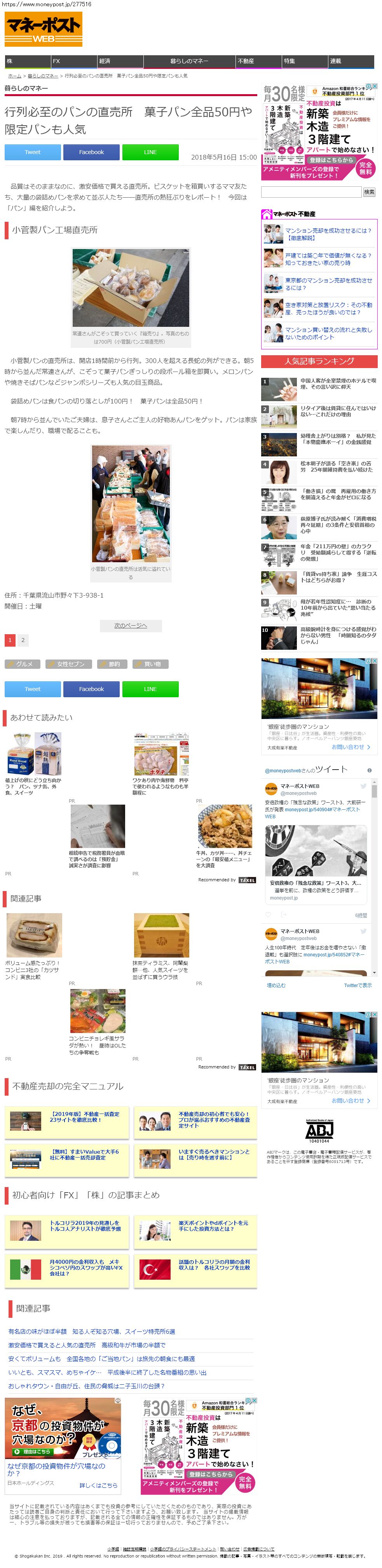Go to next page via 次のページへ
The width and height of the screenshot is (382, 1568).
pos(131,626)
